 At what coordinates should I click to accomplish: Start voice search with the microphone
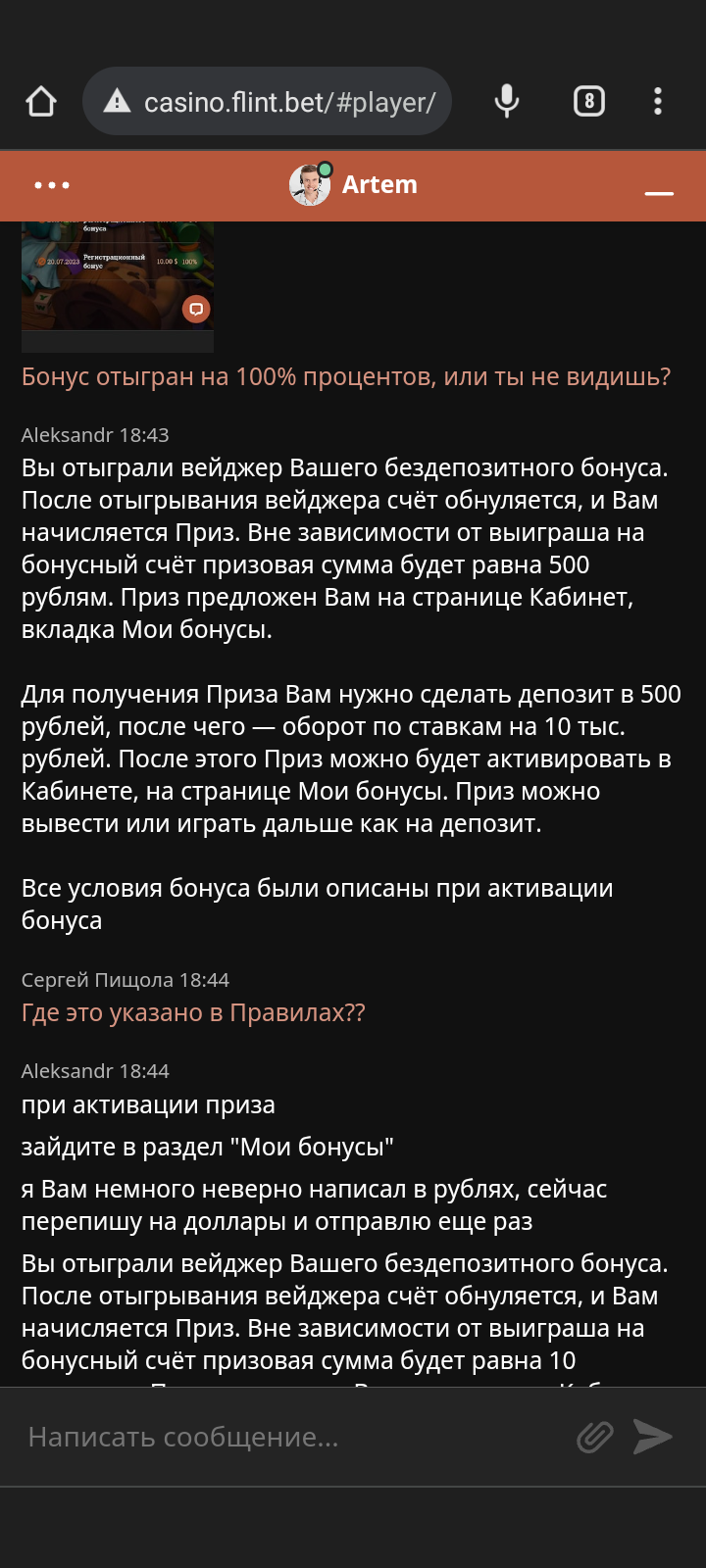coord(507,101)
